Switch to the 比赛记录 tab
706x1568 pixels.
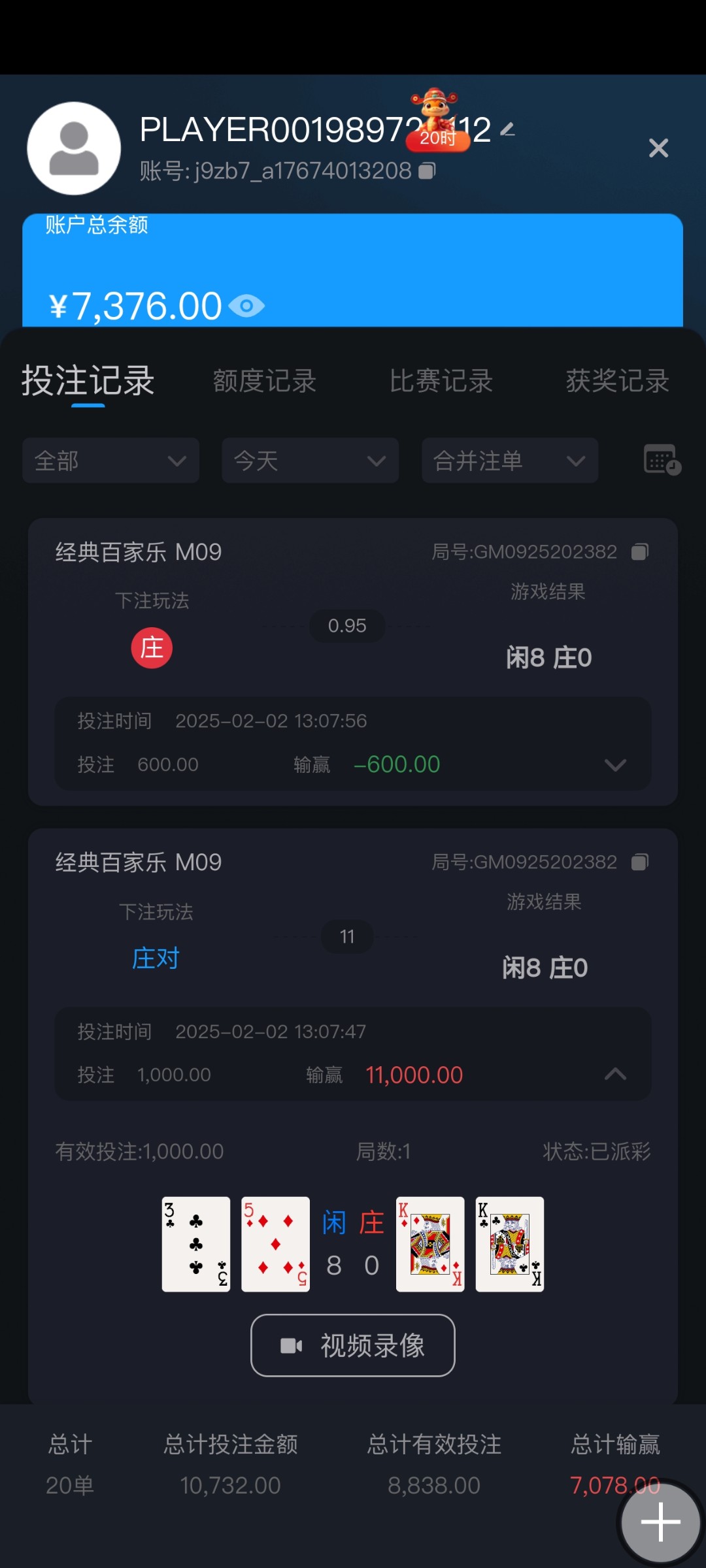[441, 381]
